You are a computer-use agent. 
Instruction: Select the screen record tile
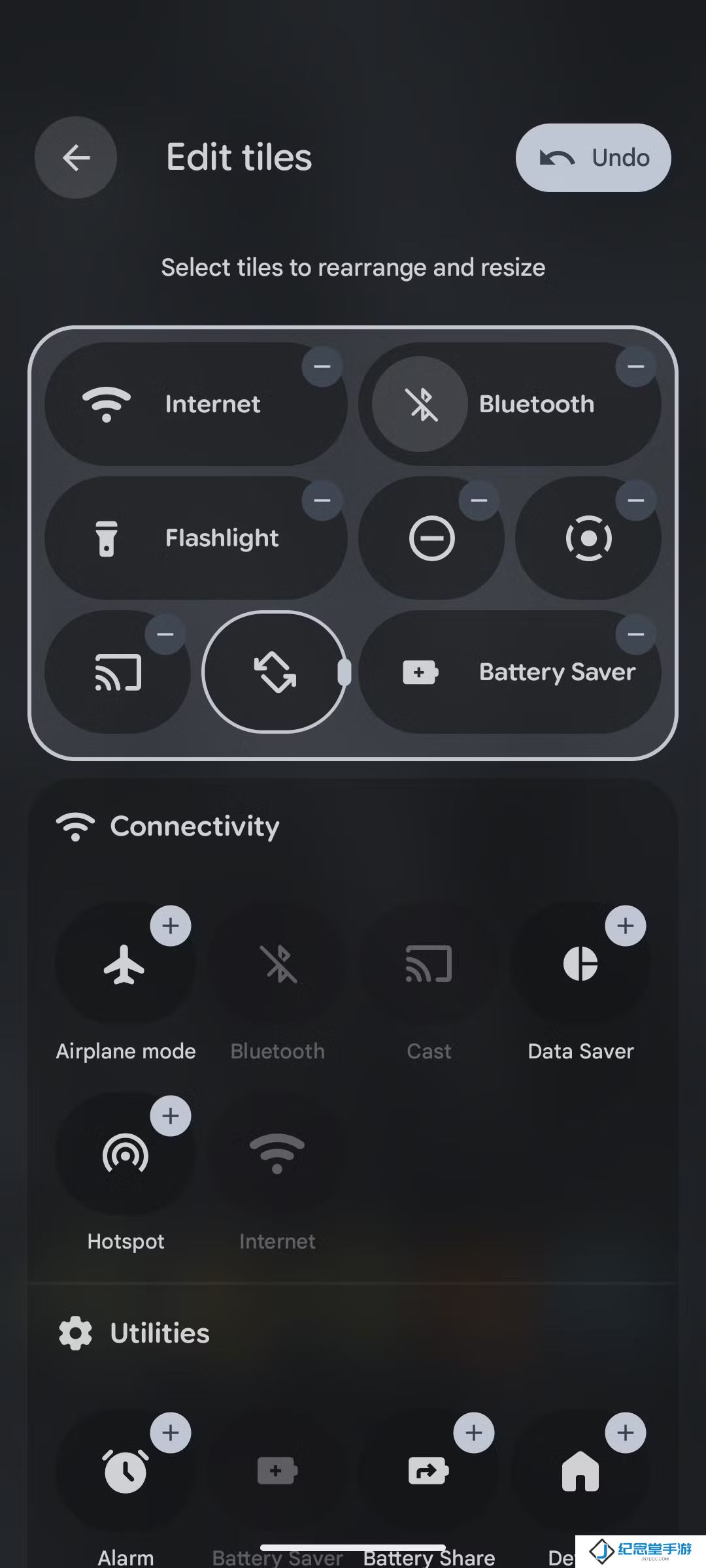[x=588, y=538]
